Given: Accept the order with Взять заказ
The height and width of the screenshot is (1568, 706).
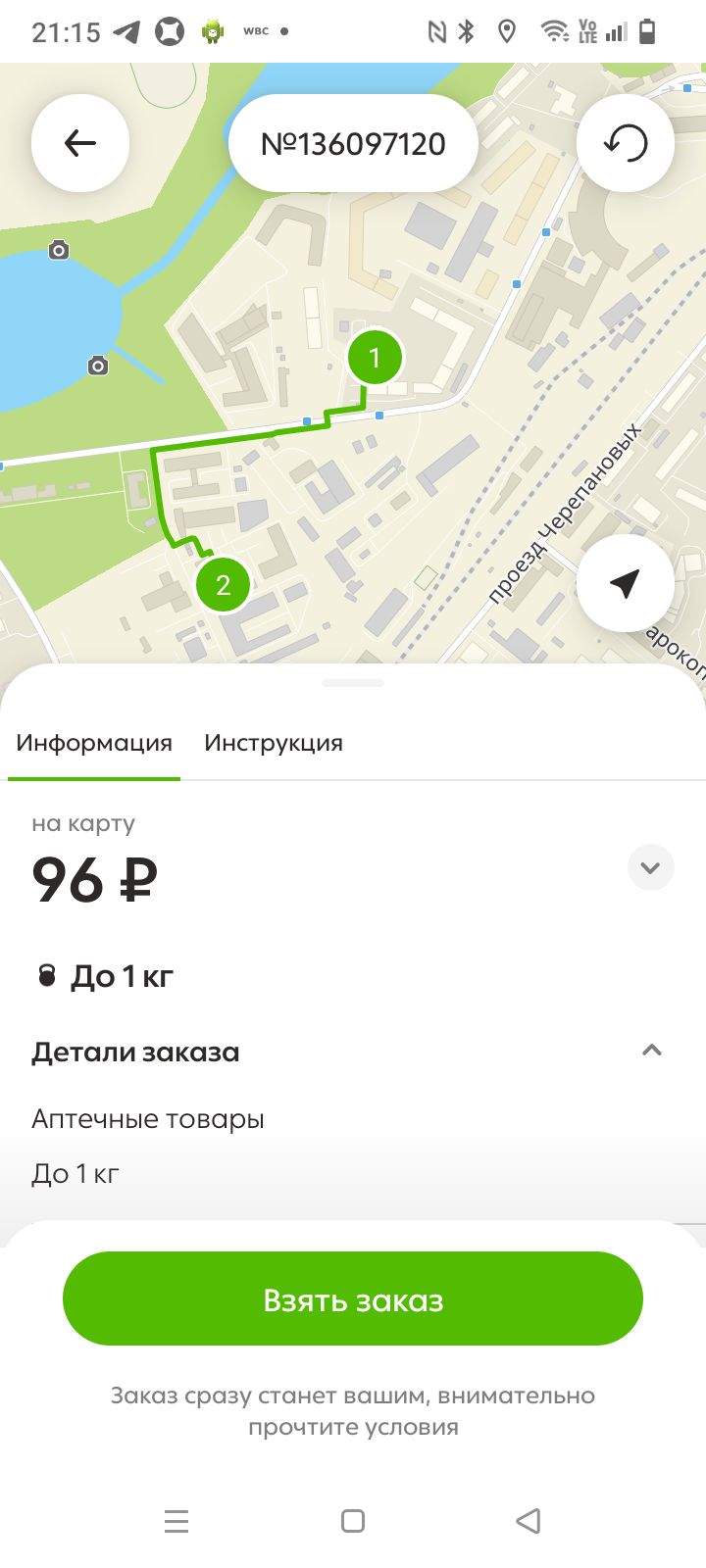Looking at the screenshot, I should click(x=353, y=1299).
